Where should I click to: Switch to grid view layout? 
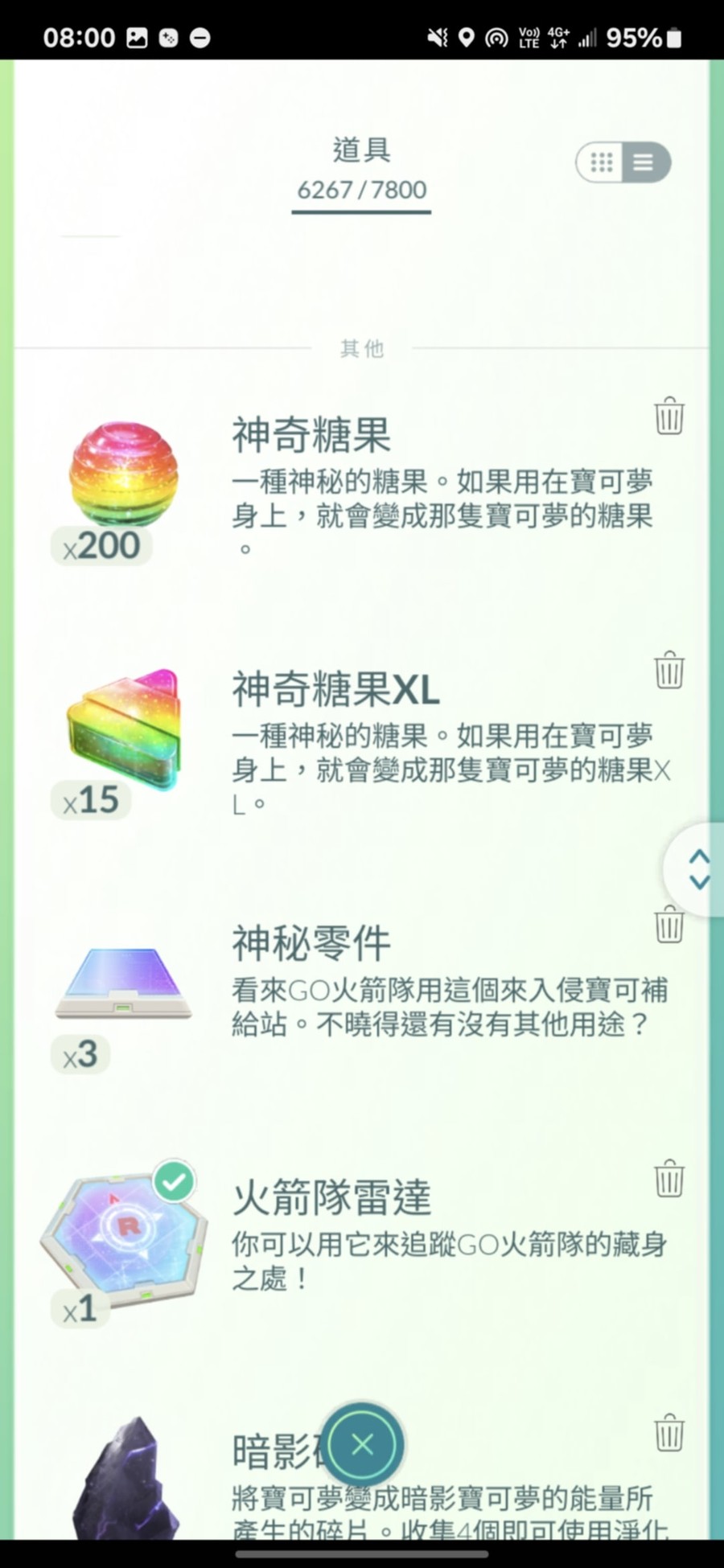point(602,162)
